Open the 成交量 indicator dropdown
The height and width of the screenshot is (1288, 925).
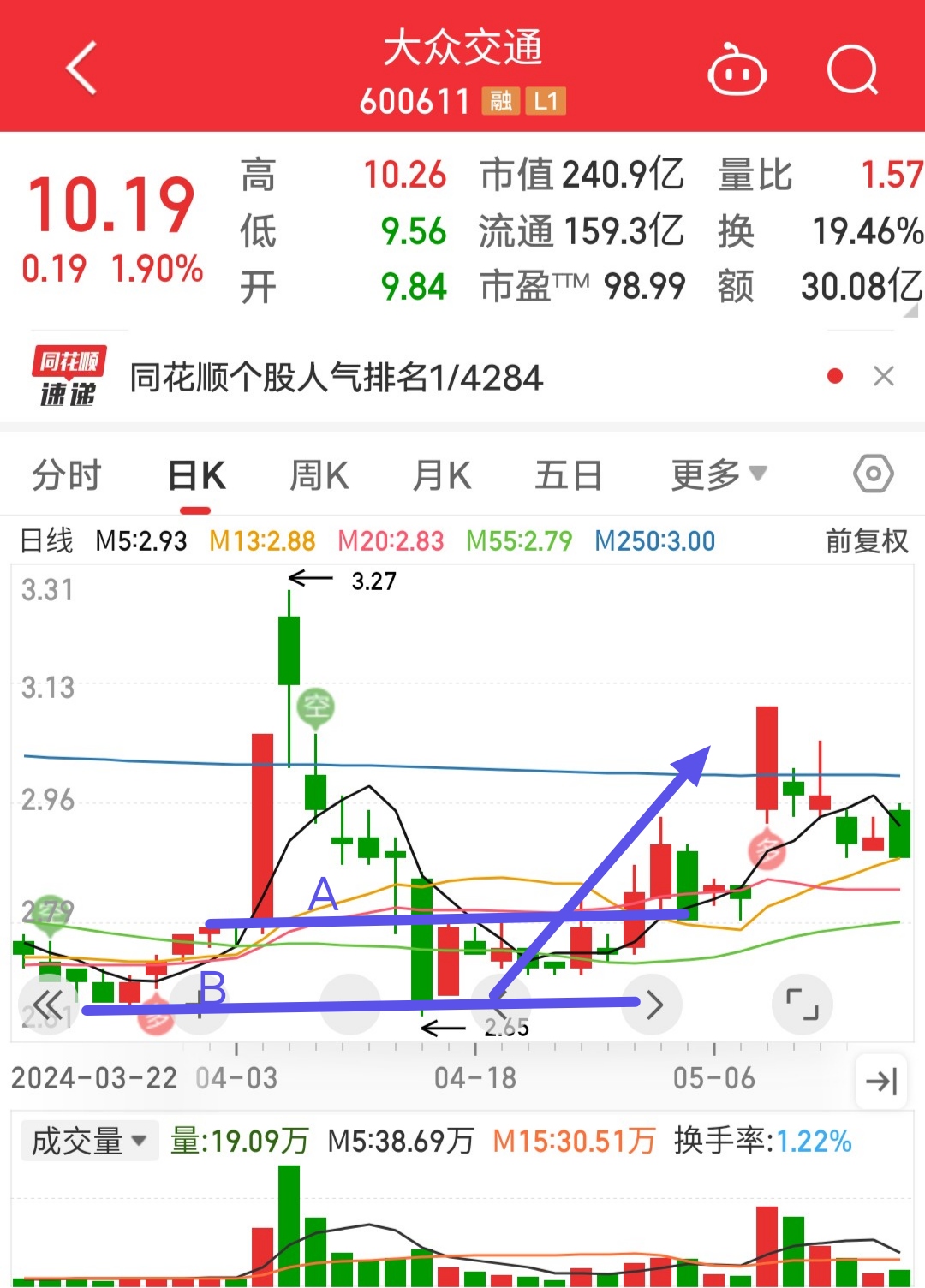[88, 1139]
